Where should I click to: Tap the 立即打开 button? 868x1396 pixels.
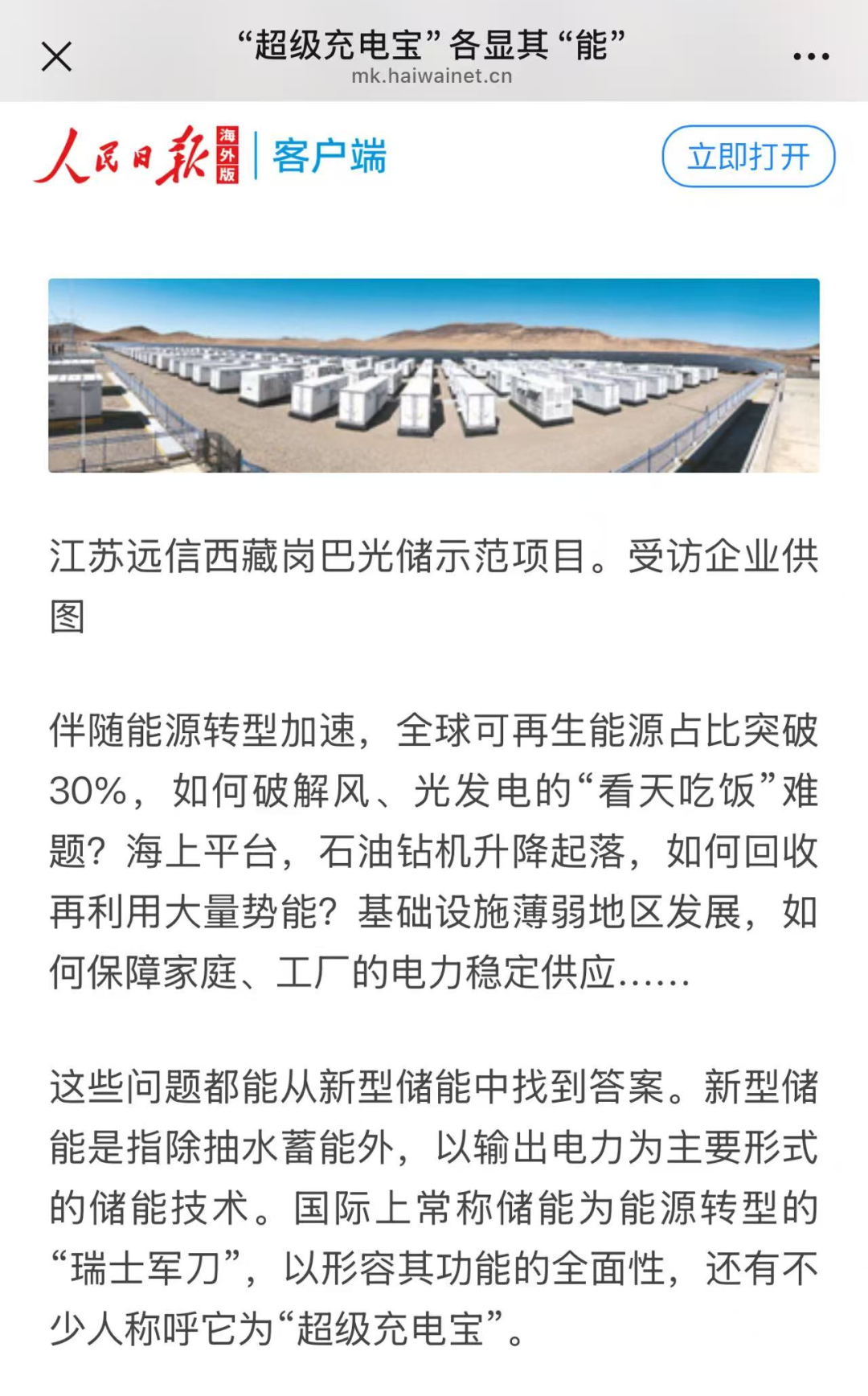point(747,157)
